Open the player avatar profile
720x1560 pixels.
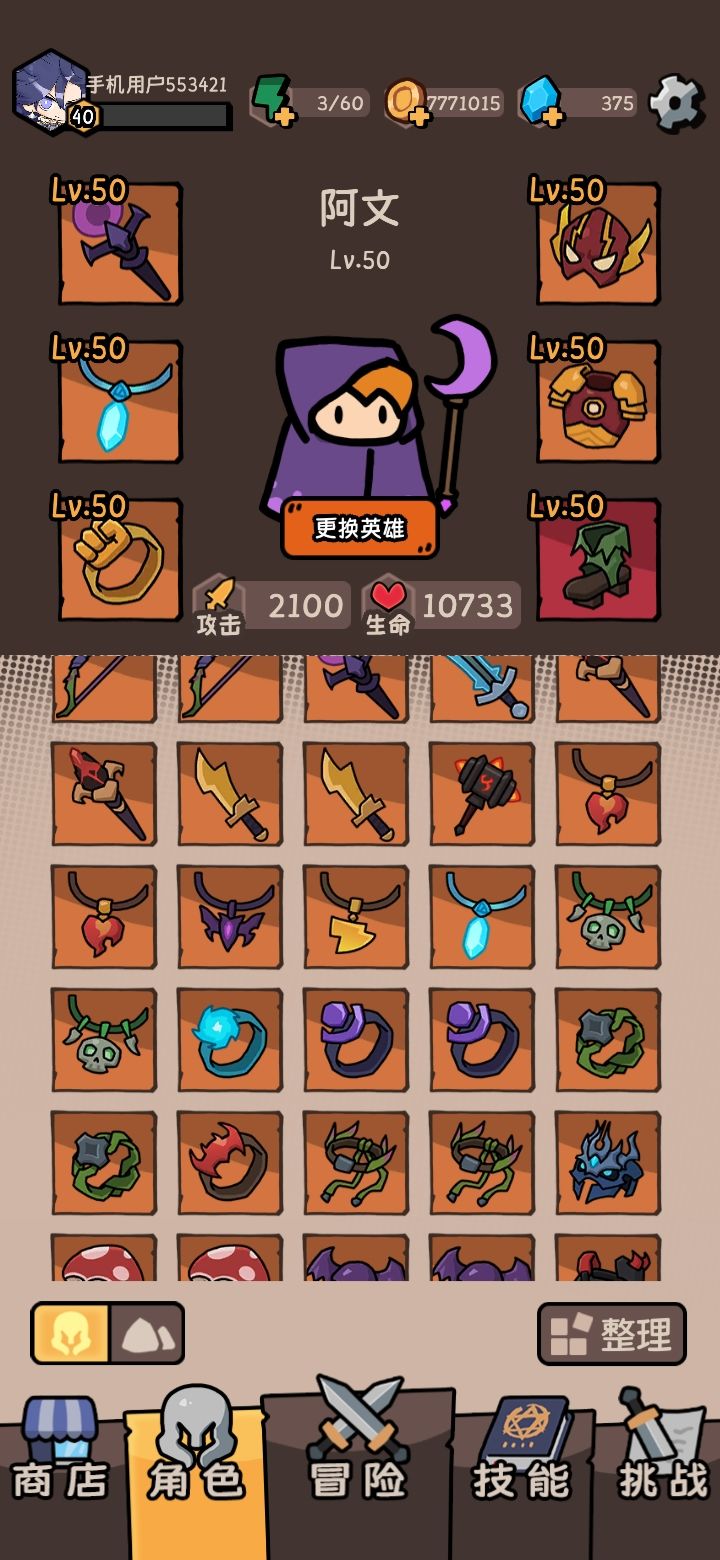[52, 92]
